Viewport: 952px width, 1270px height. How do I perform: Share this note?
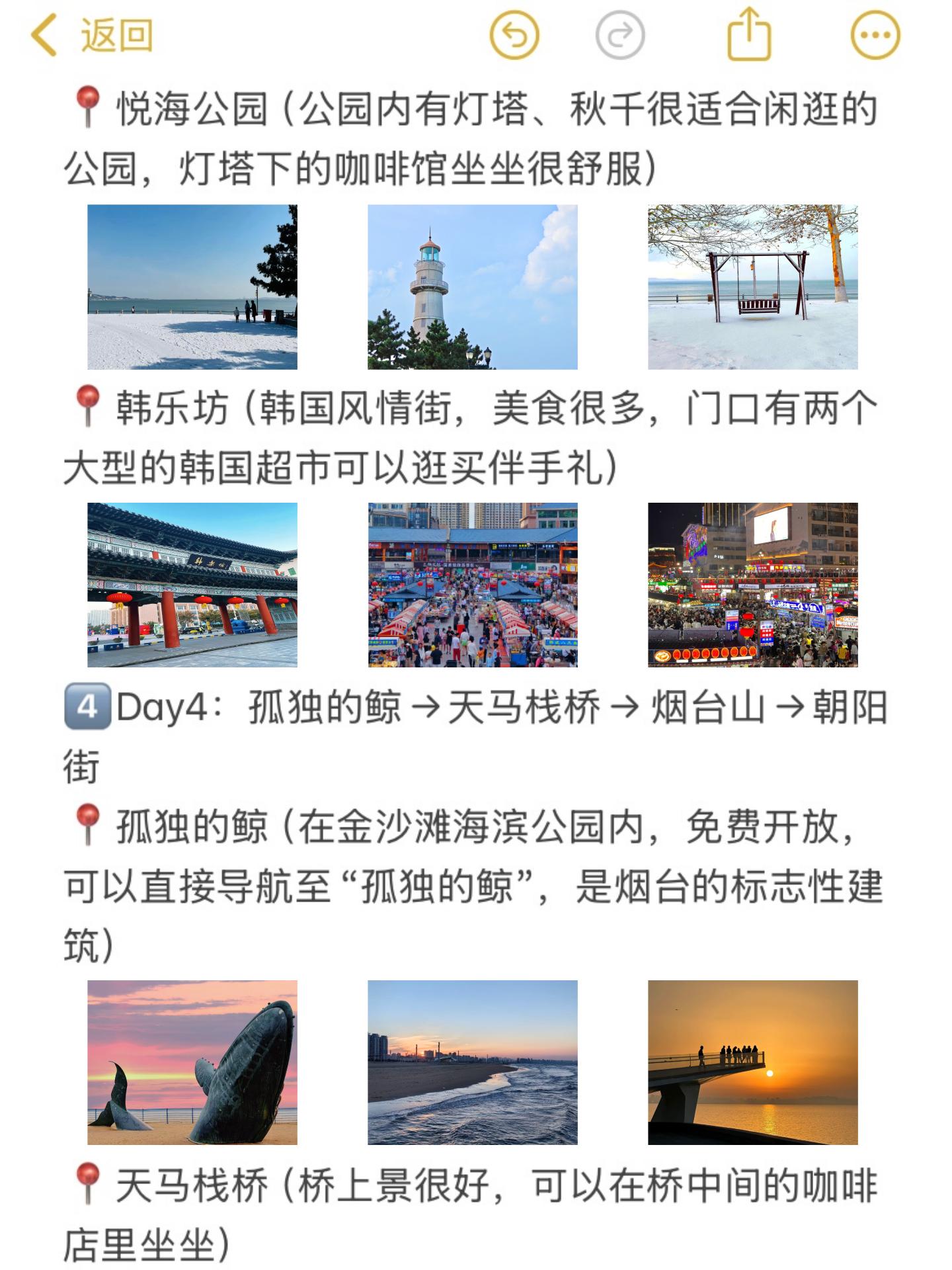pyautogui.click(x=749, y=36)
